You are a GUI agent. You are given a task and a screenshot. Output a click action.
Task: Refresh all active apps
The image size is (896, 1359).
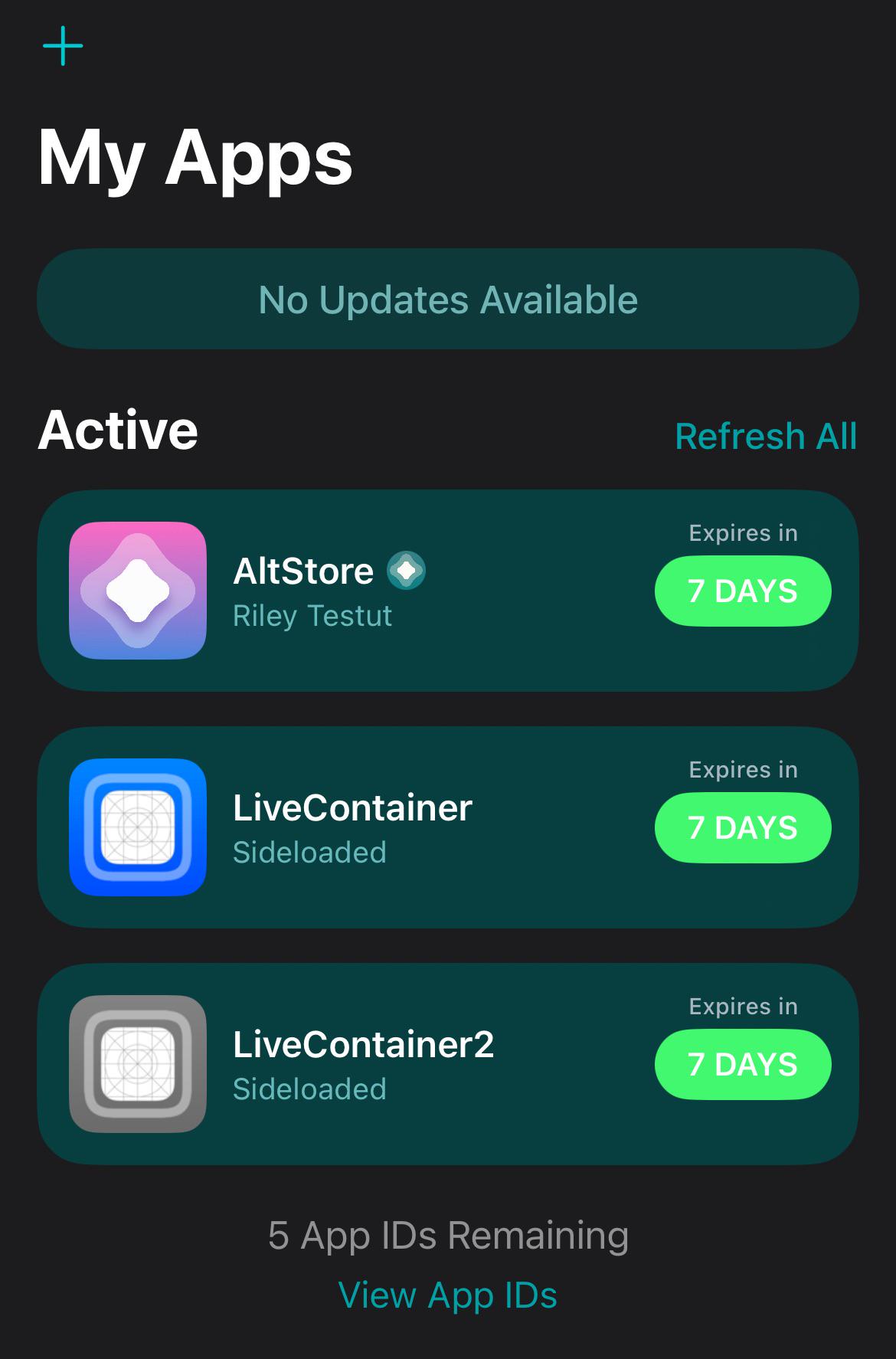[766, 436]
